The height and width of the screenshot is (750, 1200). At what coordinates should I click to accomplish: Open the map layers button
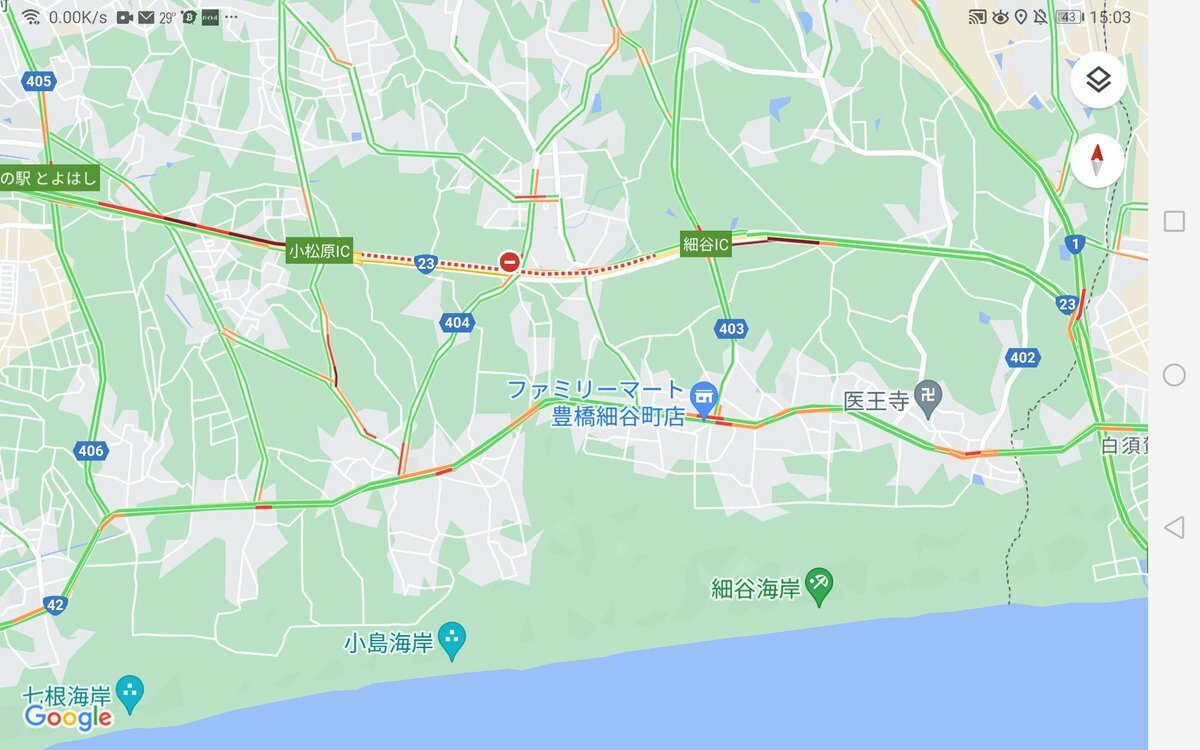(x=1098, y=80)
